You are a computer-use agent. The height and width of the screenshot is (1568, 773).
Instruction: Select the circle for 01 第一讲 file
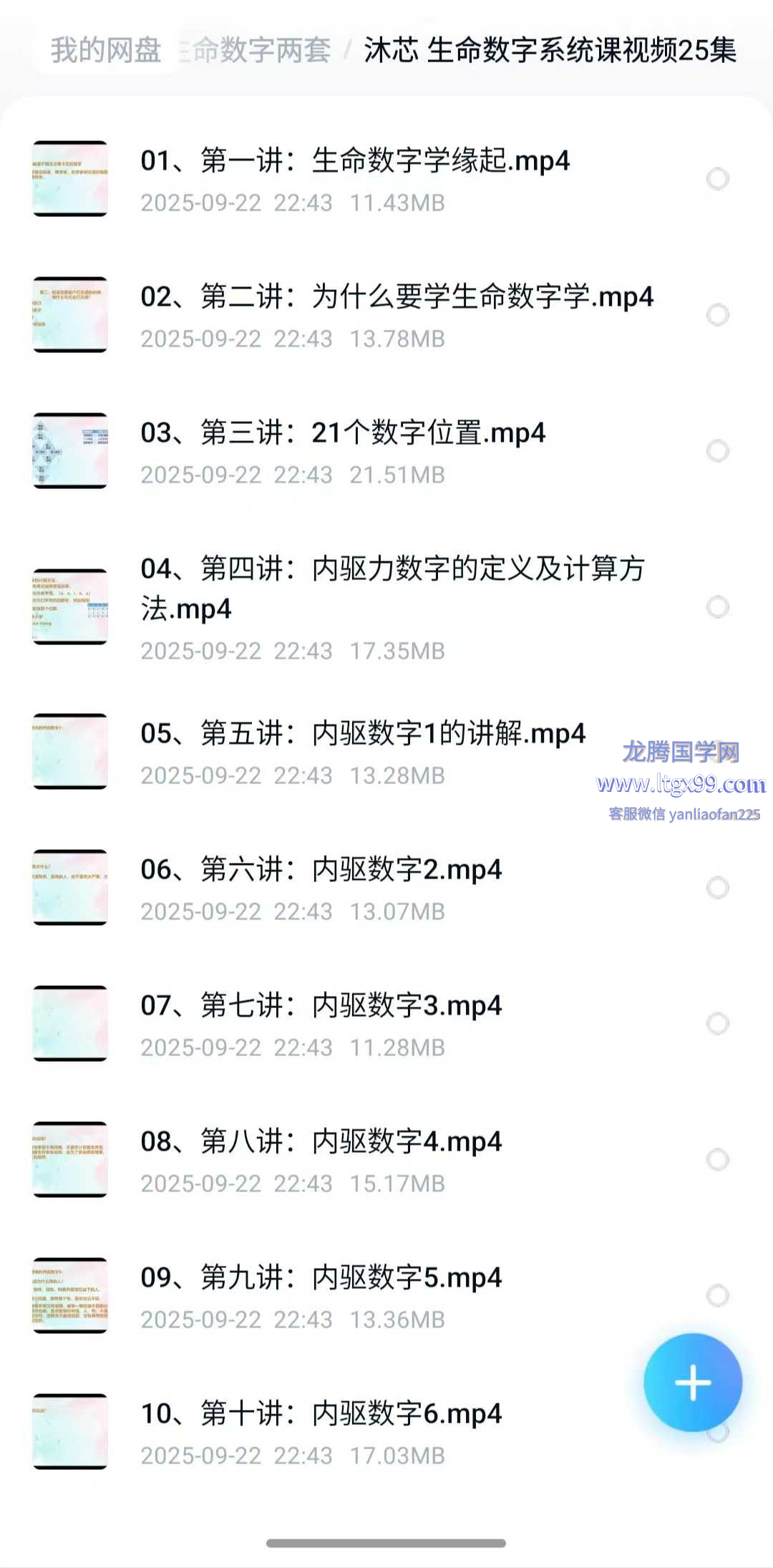coord(717,178)
